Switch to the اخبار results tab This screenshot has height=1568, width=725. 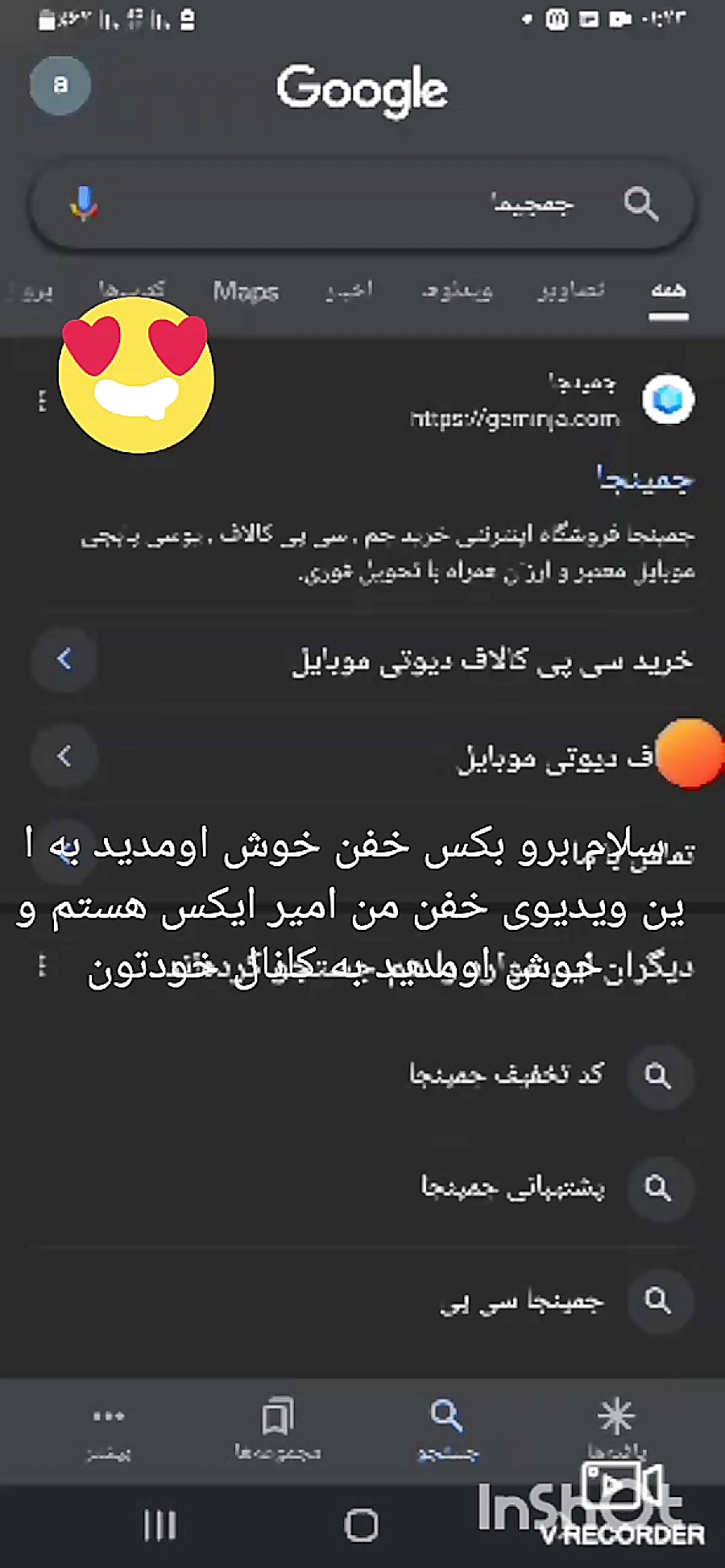[x=350, y=291]
